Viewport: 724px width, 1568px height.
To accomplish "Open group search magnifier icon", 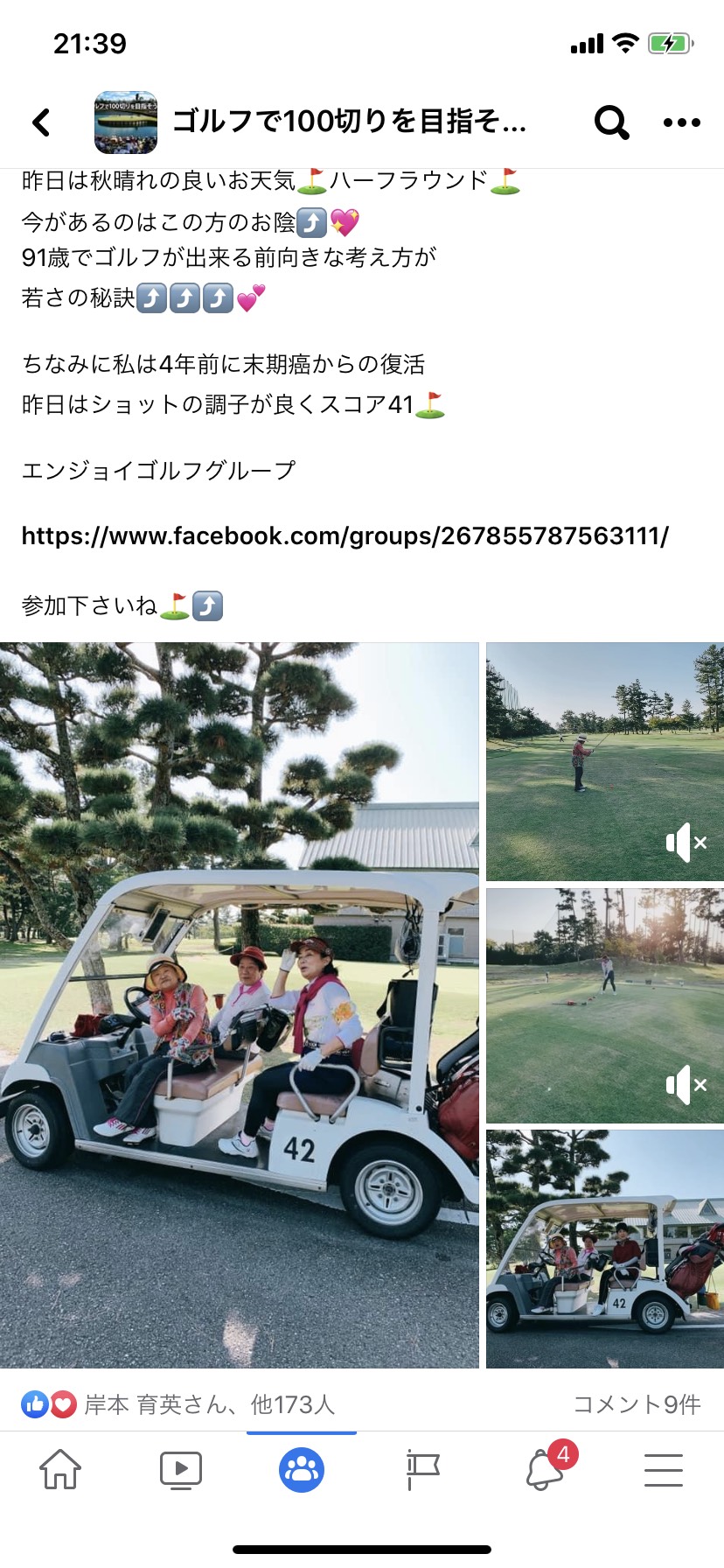I will tap(611, 122).
